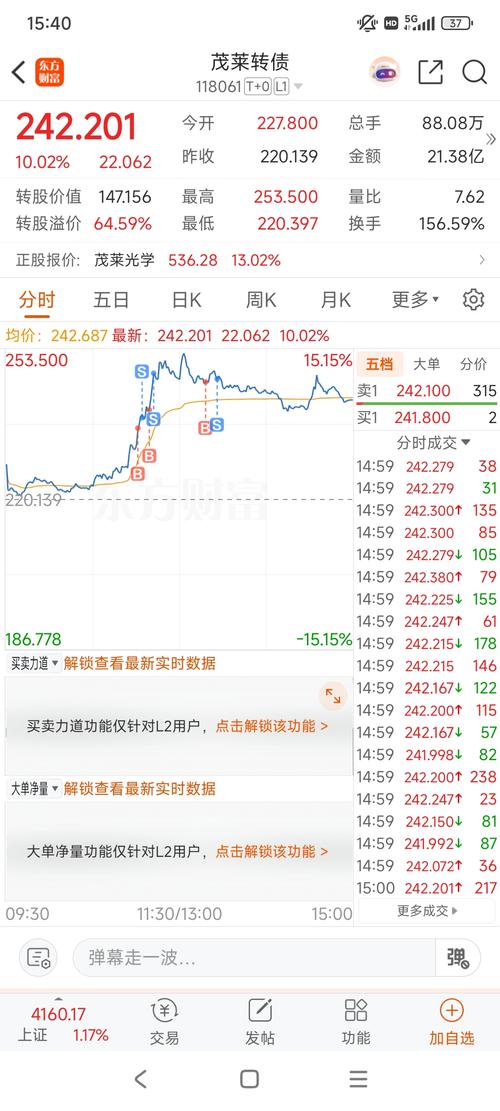Open the search magnifier icon
500x1111 pixels.
click(x=474, y=72)
